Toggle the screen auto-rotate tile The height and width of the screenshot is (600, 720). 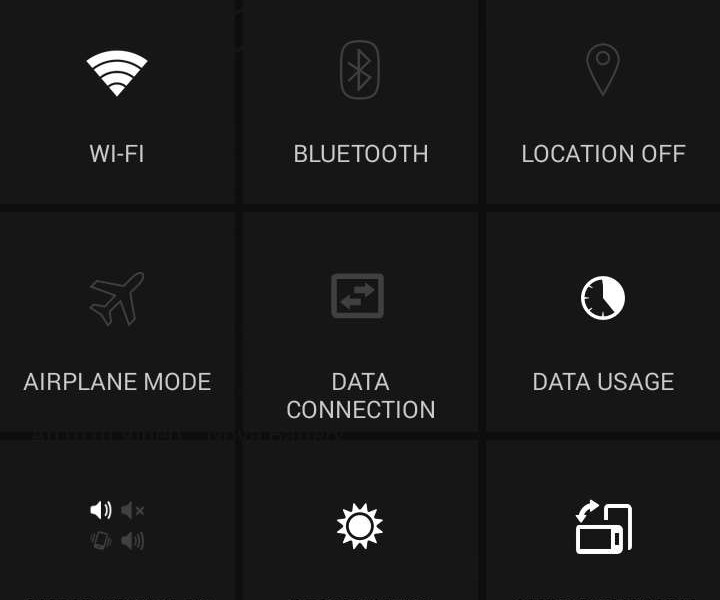click(603, 527)
